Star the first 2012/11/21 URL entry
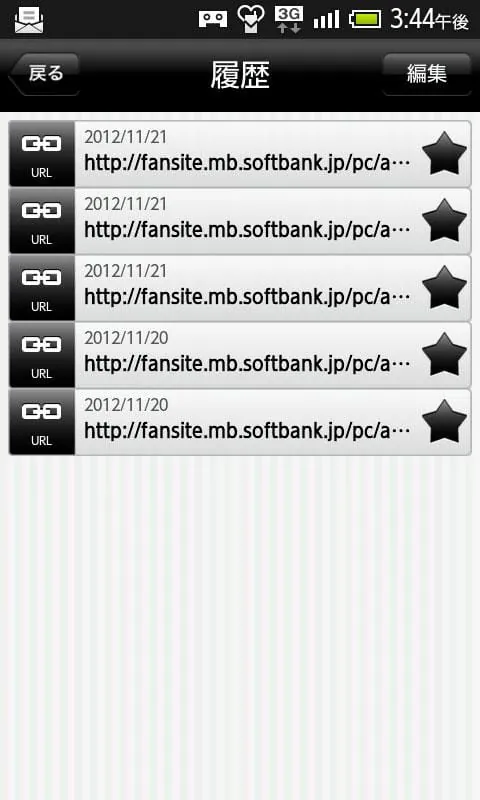 click(444, 154)
